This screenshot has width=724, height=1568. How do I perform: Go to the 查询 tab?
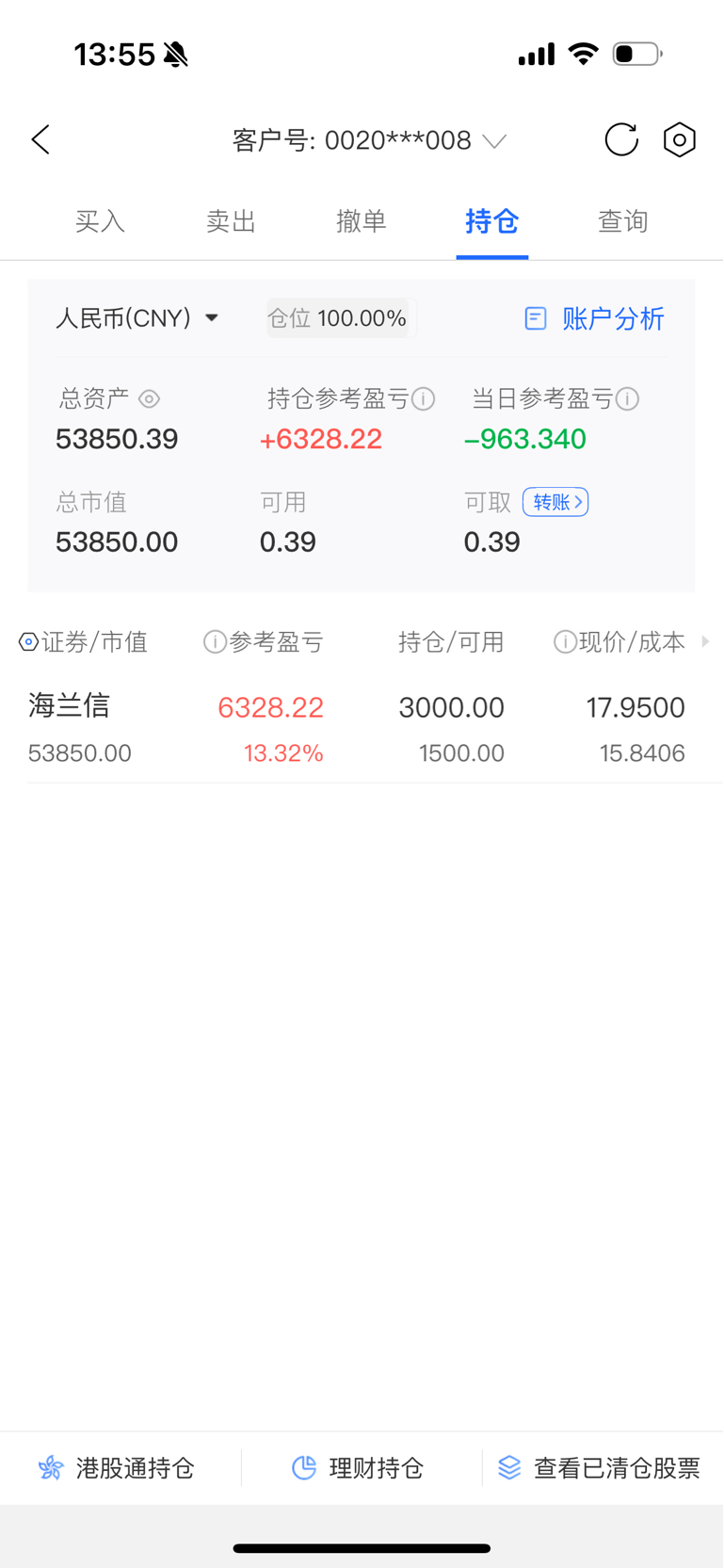(x=622, y=221)
